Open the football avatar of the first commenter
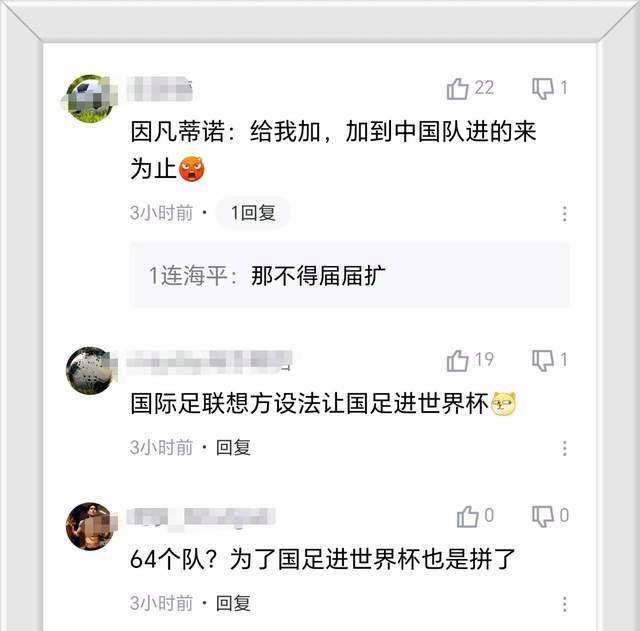640x631 pixels. (90, 98)
